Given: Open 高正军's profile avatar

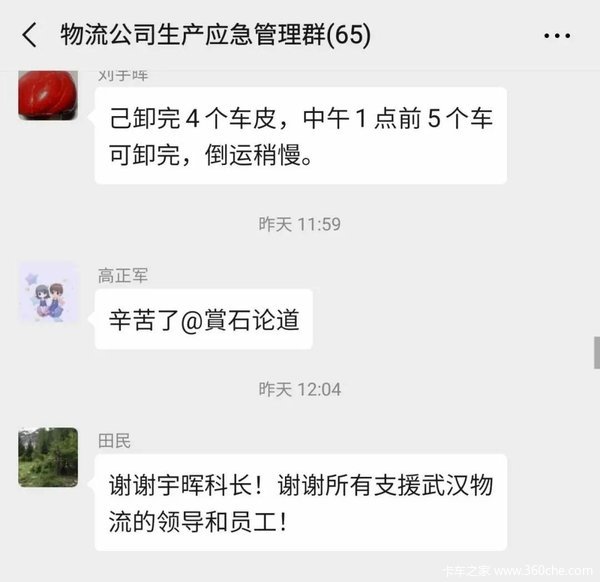Looking at the screenshot, I should point(48,293).
